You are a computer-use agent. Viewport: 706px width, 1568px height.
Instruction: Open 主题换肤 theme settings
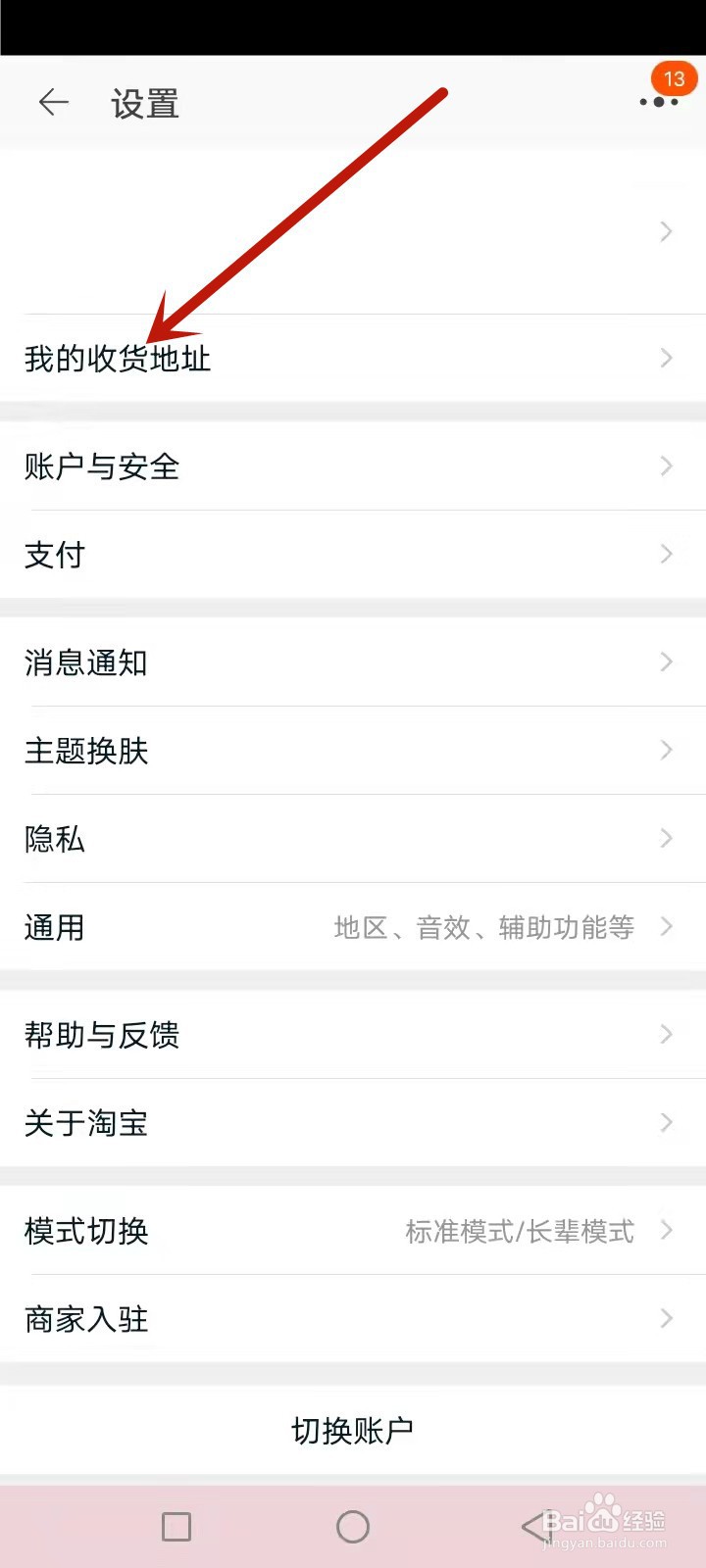point(86,751)
